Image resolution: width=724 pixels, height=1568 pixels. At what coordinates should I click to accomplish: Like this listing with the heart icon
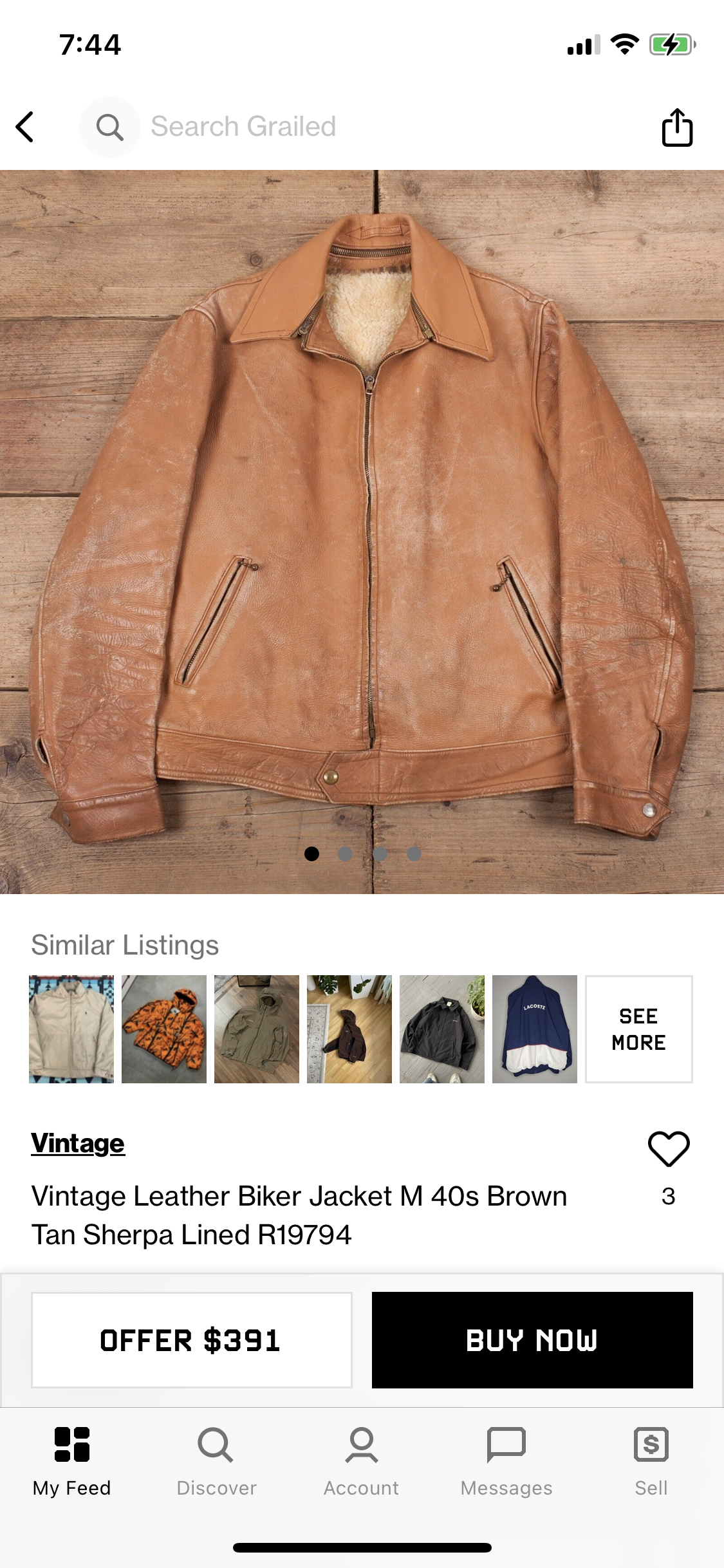669,1149
